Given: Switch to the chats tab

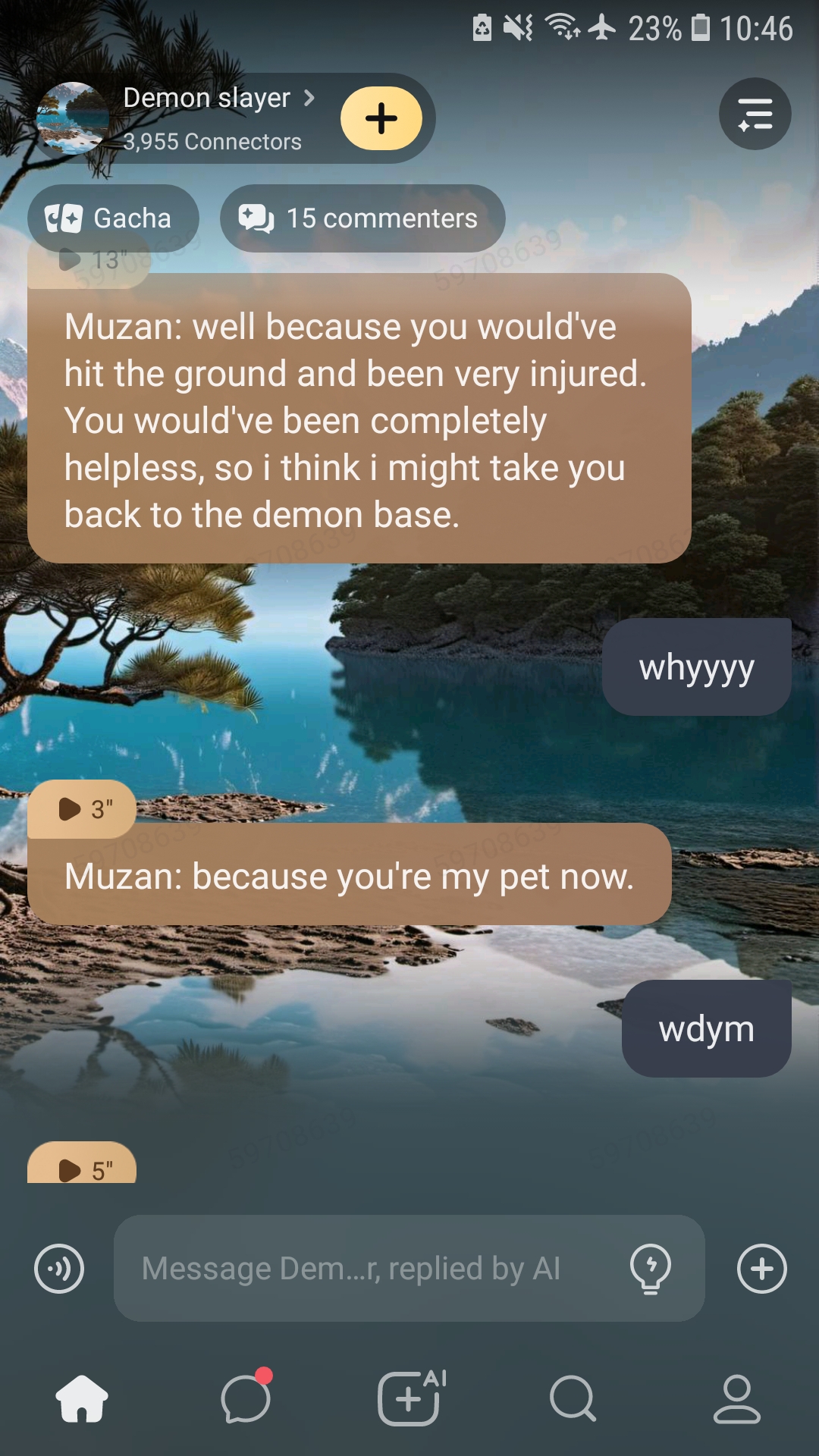Looking at the screenshot, I should (246, 1399).
